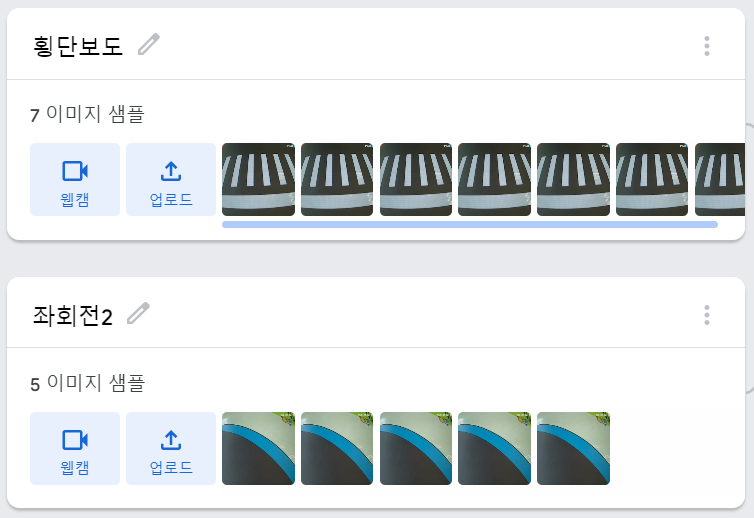
Task: Tap 업로드 in the 좌회전2 card
Action: tap(171, 449)
